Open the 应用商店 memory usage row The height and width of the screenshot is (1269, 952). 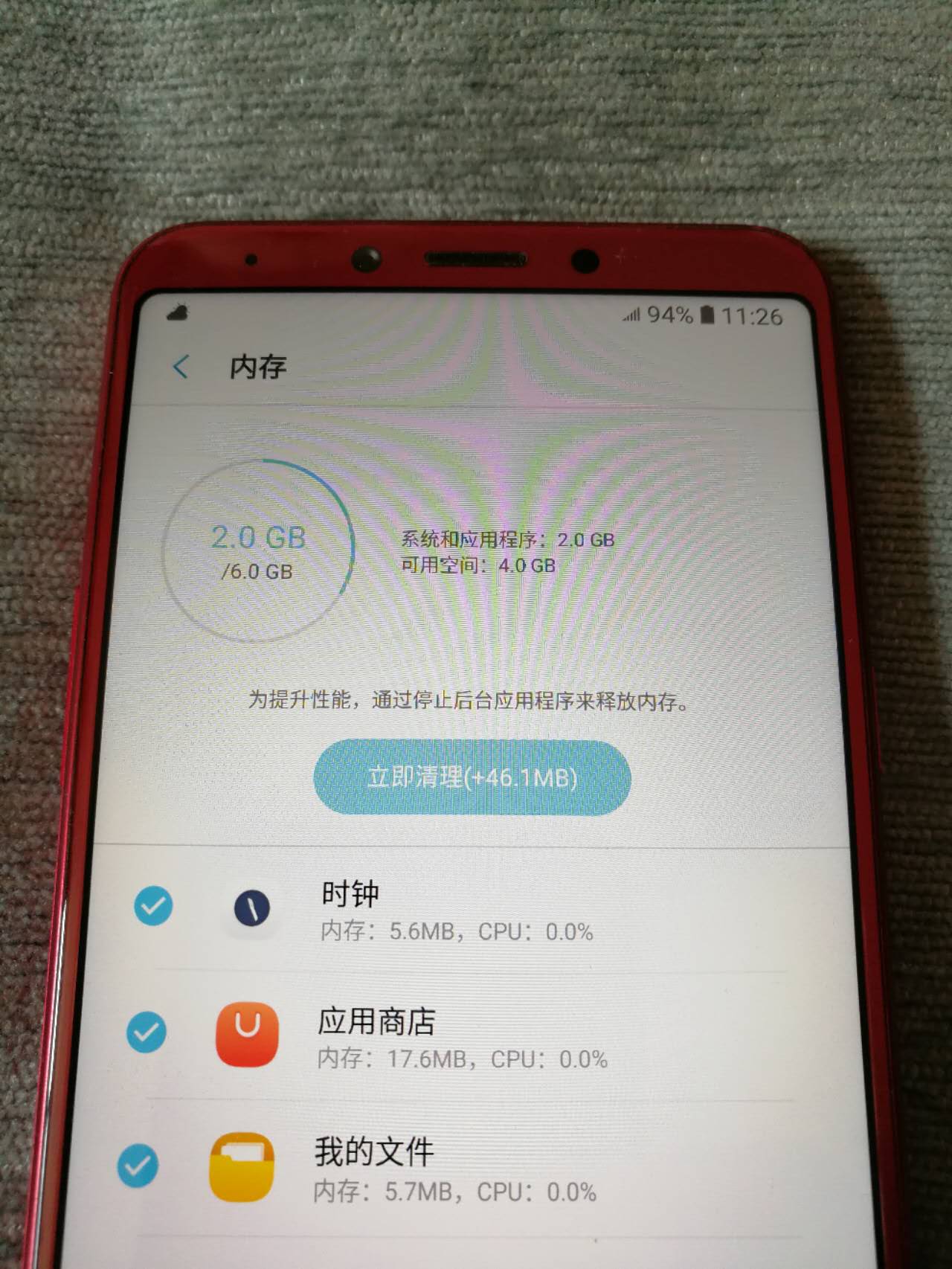476,1037
